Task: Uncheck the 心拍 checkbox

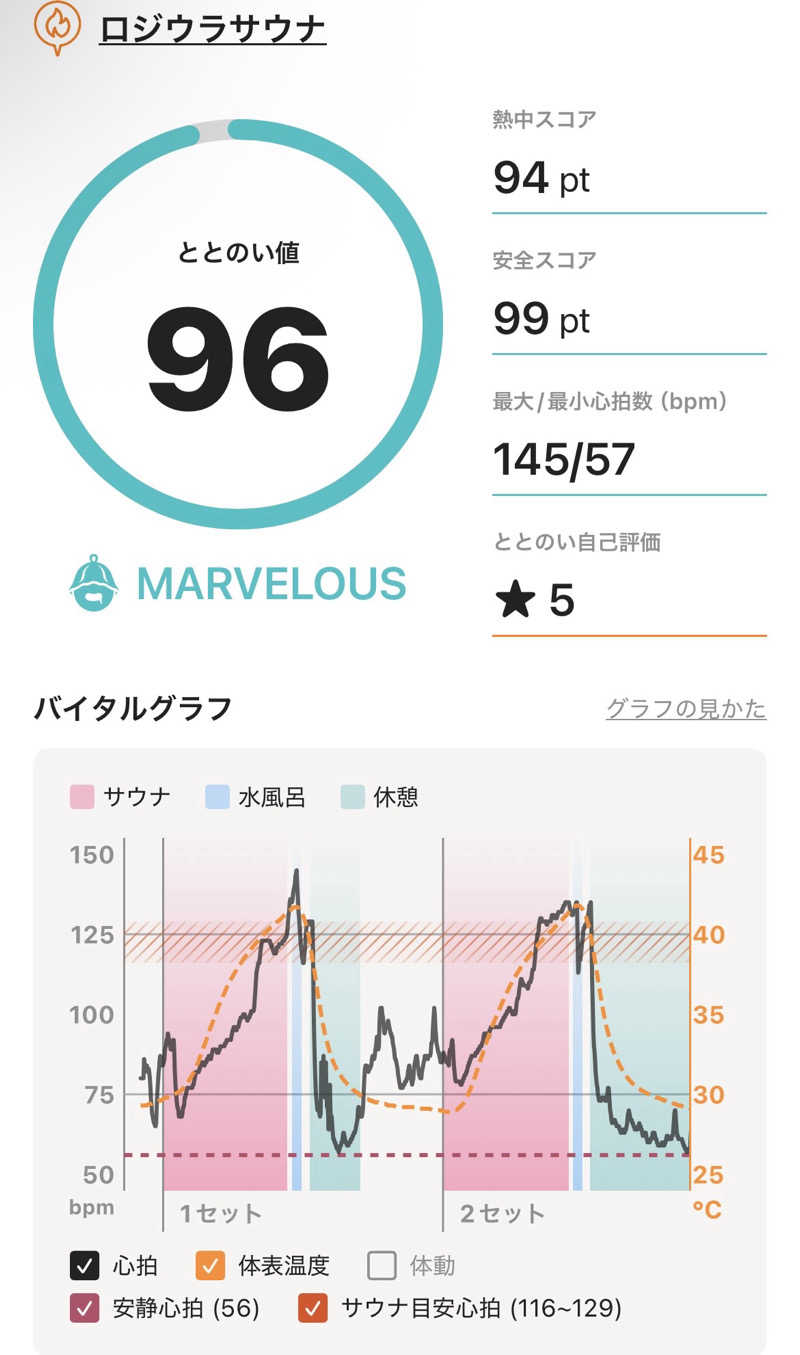Action: 84,1266
